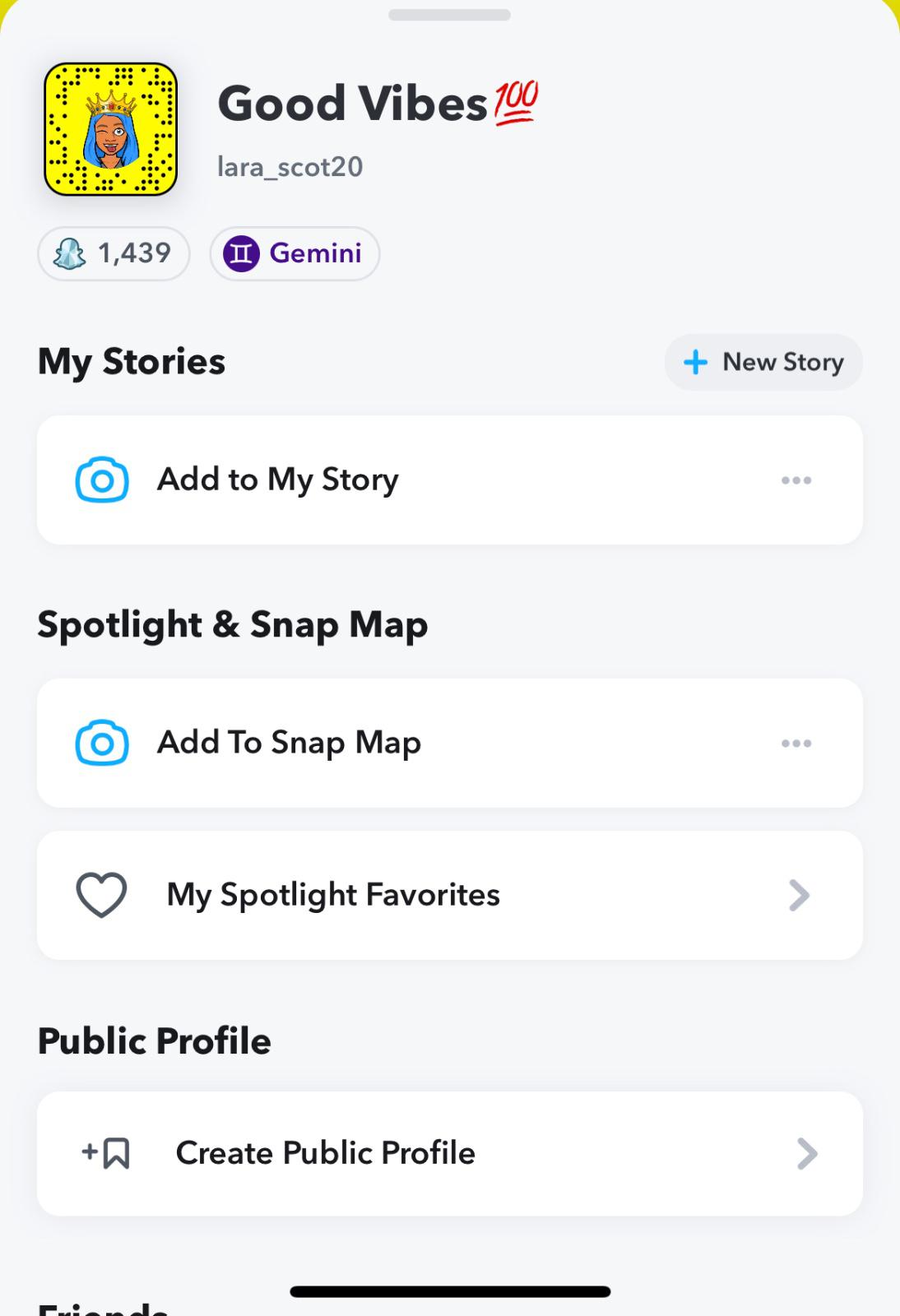This screenshot has width=900, height=1316.
Task: Open options for Add To Snap Map
Action: (796, 744)
